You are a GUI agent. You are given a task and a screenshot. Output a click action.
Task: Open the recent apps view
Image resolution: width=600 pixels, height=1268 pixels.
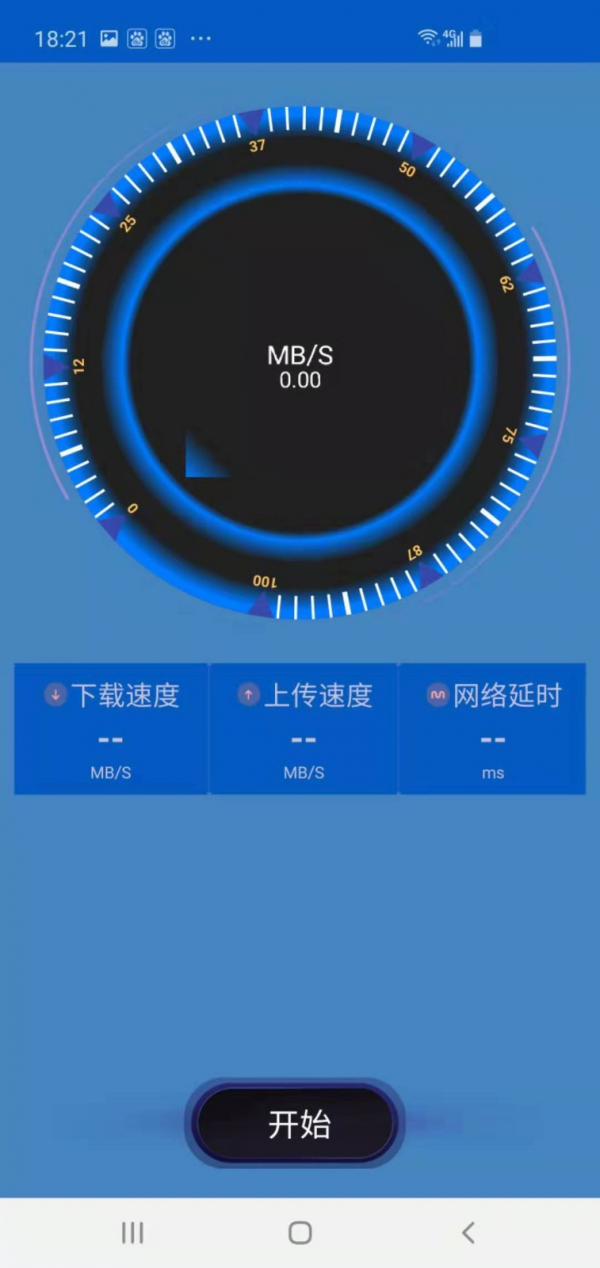point(132,1232)
